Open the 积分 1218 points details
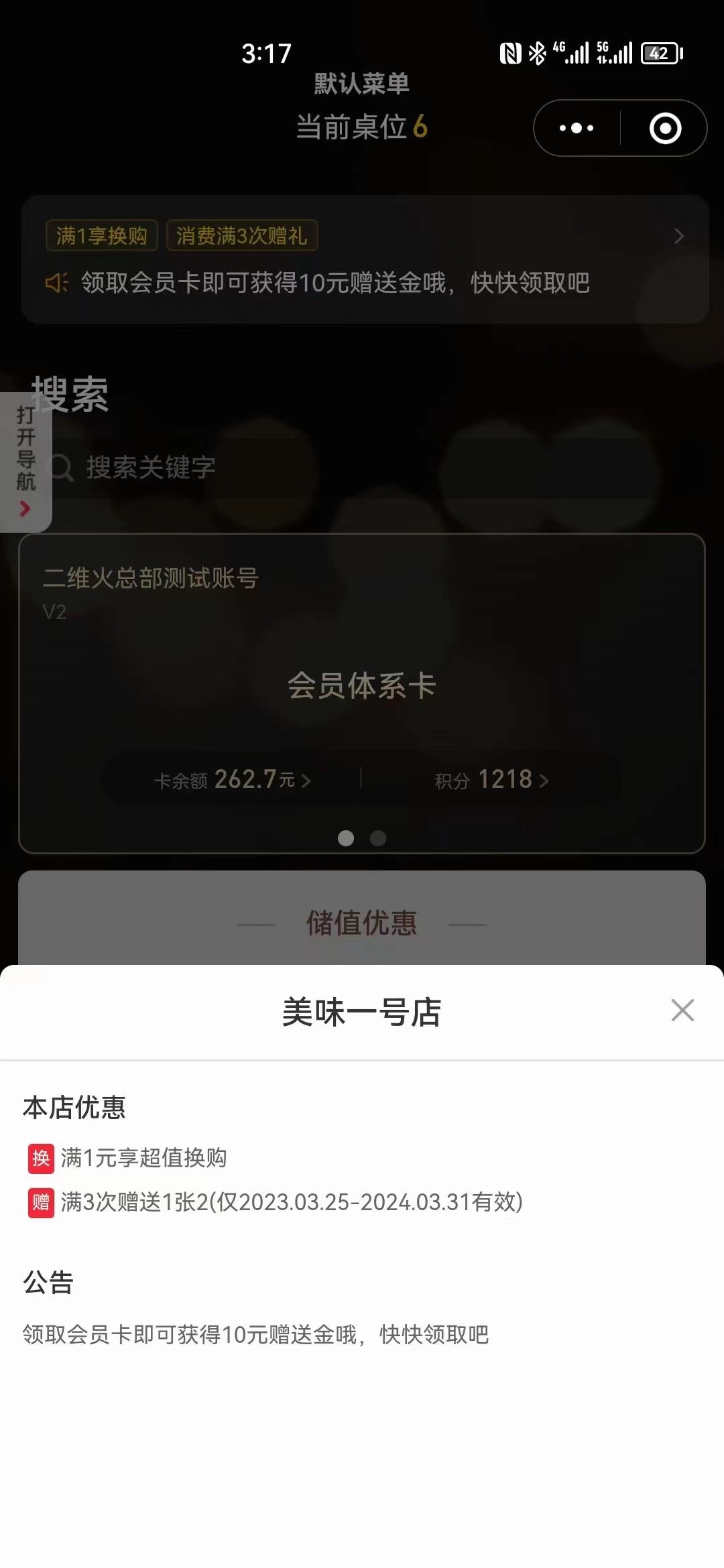The height and width of the screenshot is (1568, 724). point(491,780)
